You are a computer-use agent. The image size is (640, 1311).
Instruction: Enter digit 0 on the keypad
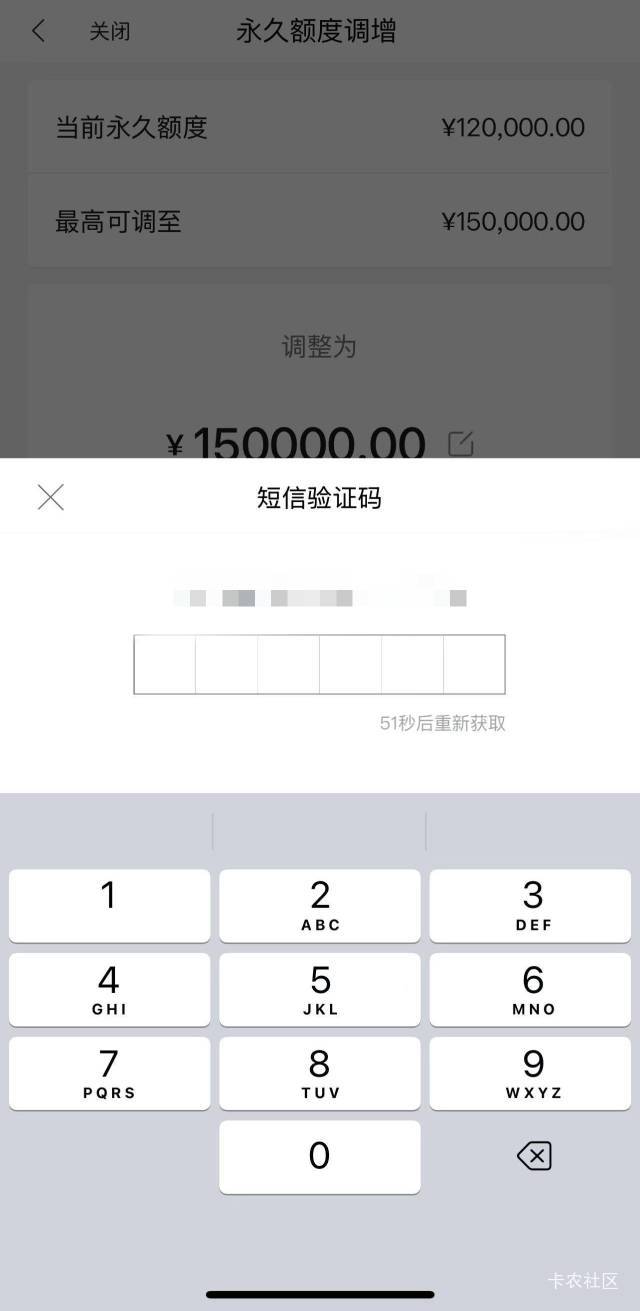[x=320, y=1157]
